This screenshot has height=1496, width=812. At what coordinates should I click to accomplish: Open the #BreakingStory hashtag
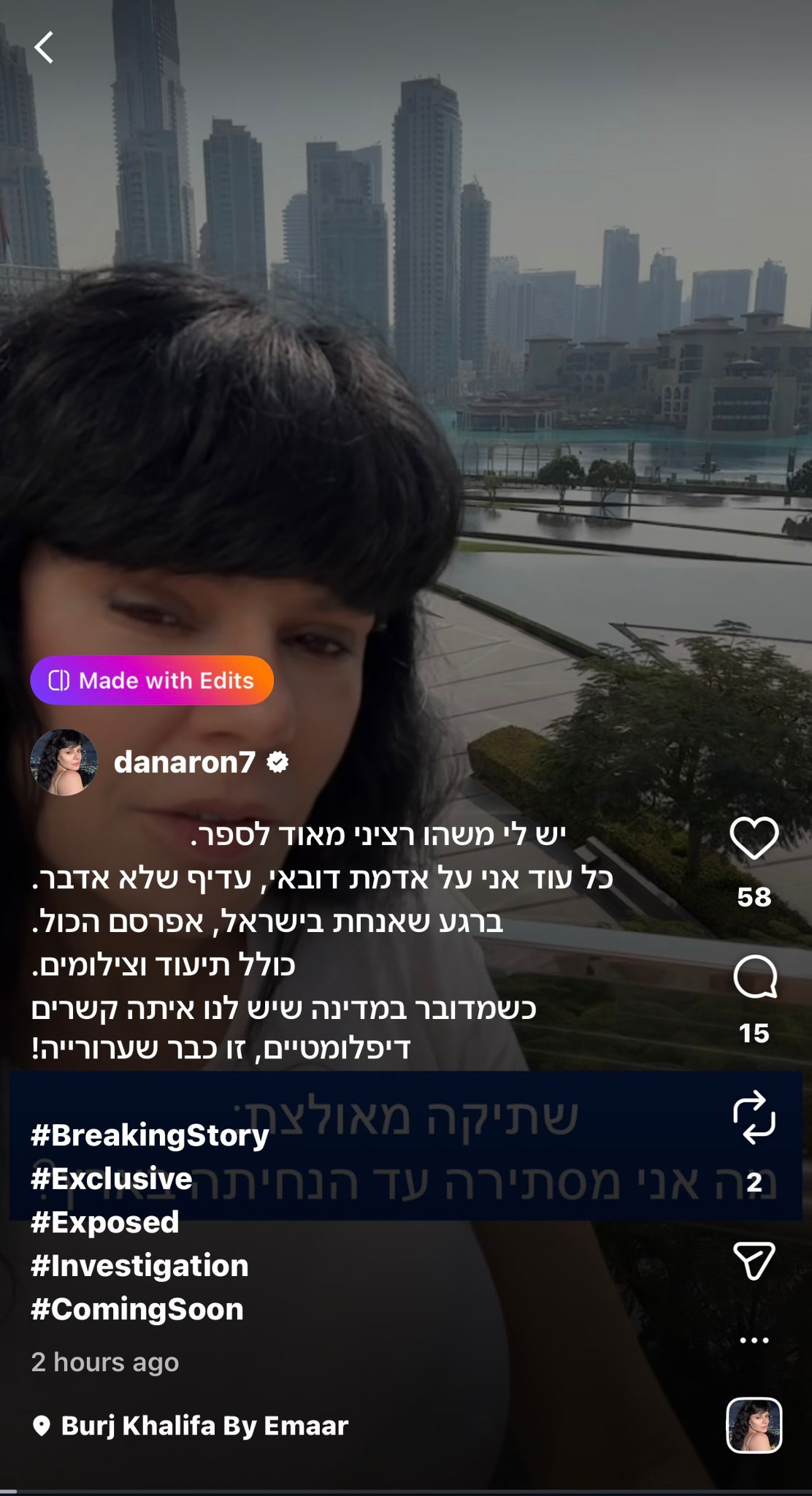pos(150,1135)
